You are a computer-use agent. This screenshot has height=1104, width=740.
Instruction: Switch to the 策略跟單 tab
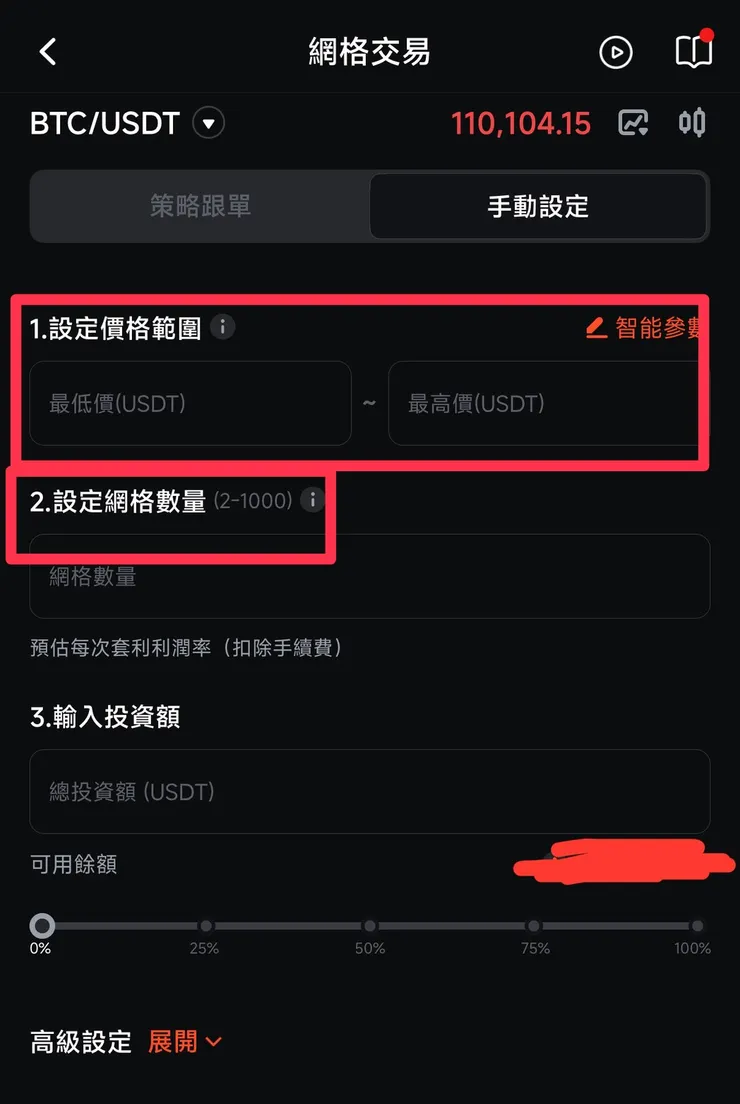coord(200,207)
